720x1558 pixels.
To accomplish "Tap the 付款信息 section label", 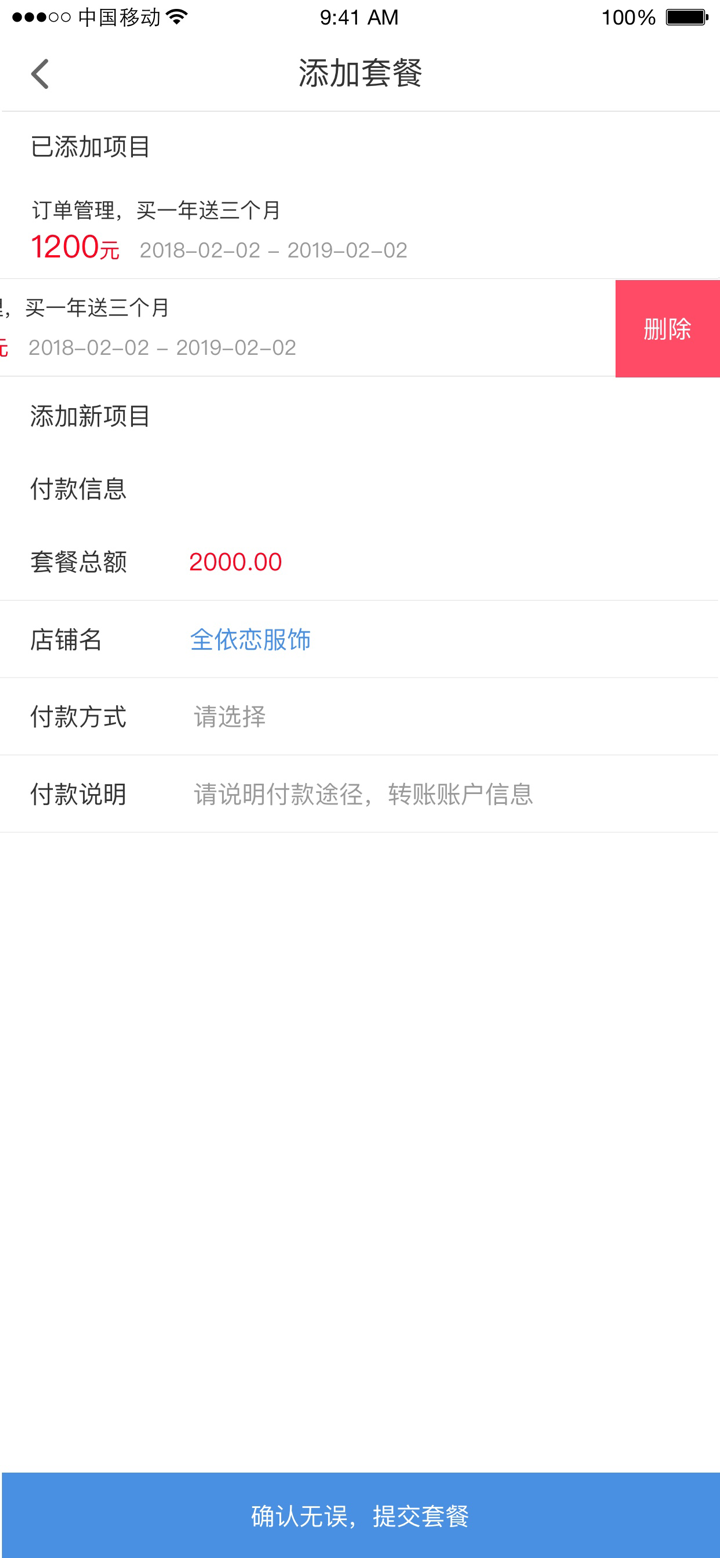I will point(78,488).
